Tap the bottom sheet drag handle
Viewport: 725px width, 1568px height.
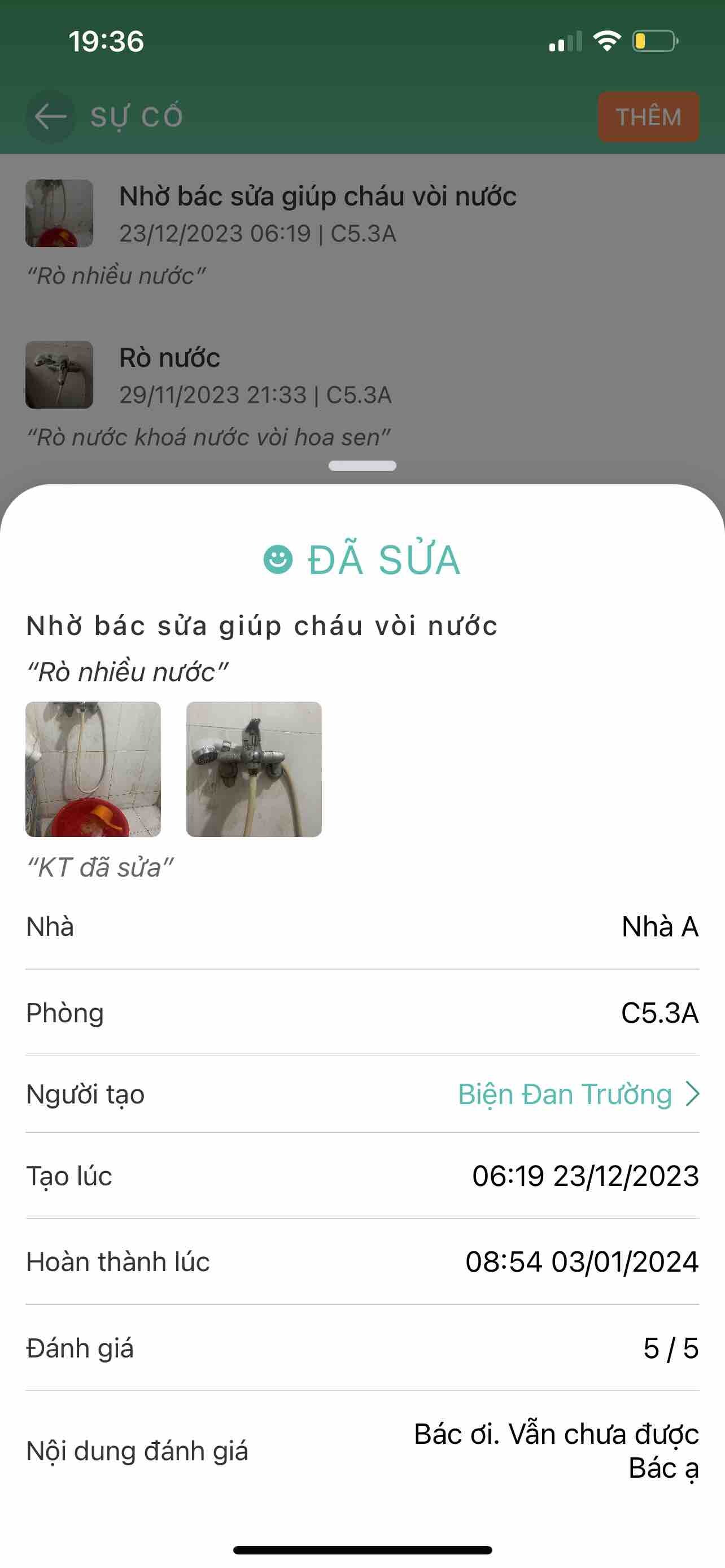click(x=362, y=466)
